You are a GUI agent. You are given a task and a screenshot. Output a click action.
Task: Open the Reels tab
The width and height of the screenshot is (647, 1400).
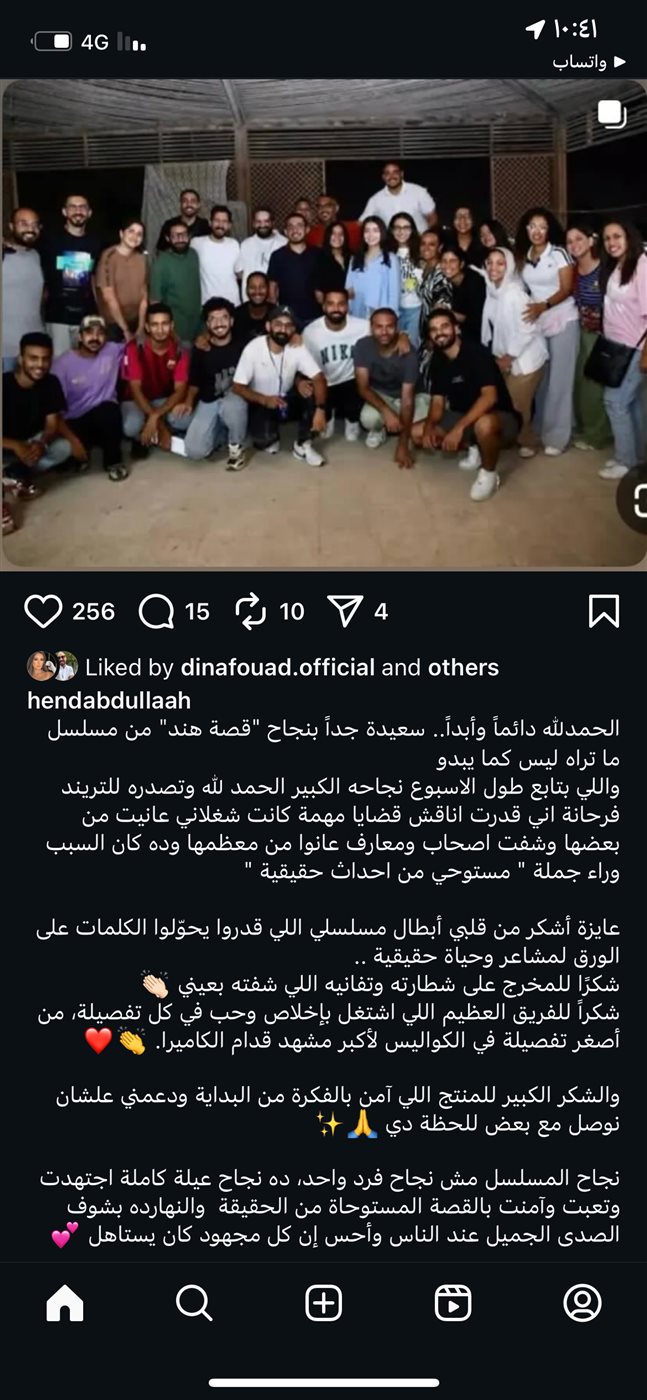tap(453, 1303)
